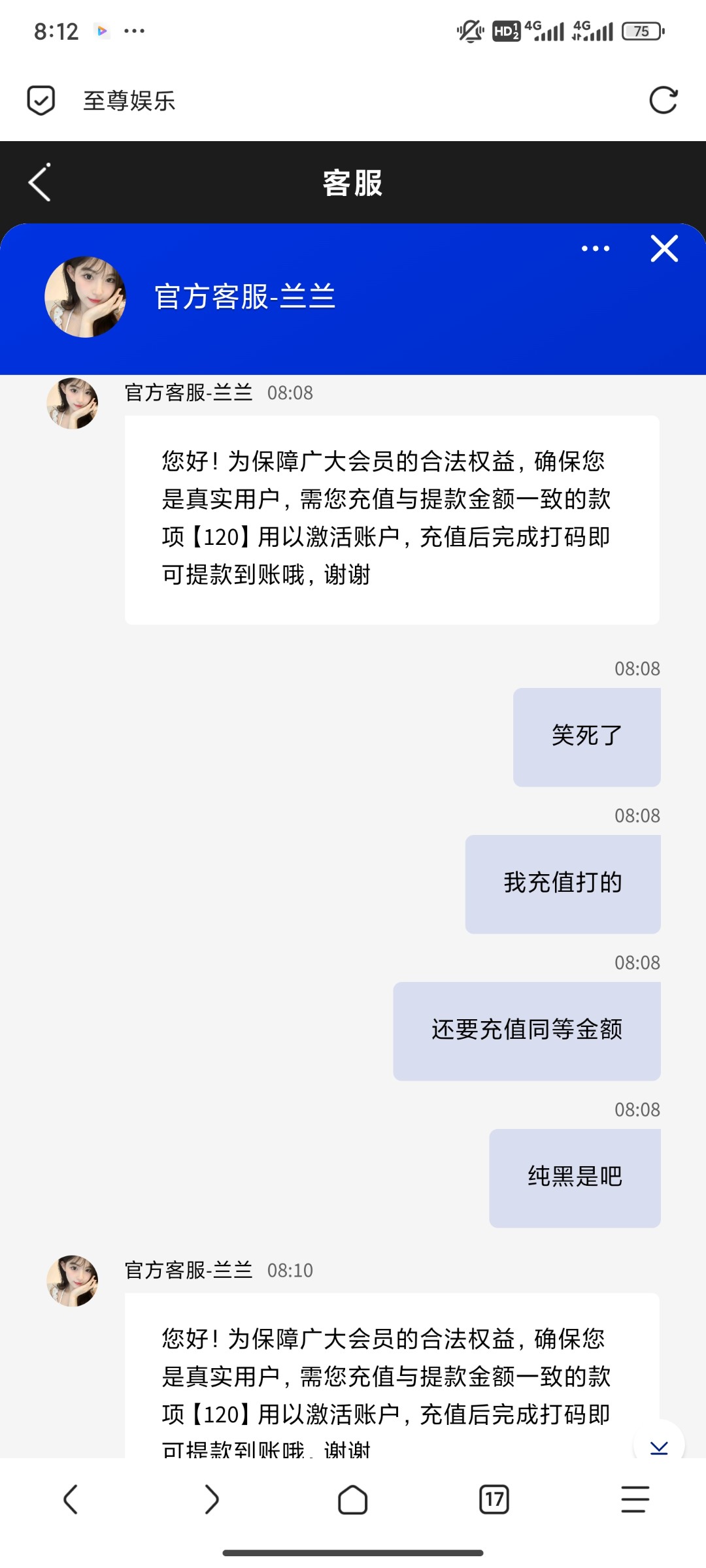The height and width of the screenshot is (1568, 706).
Task: Open the three-dot chat options menu
Action: coord(596,249)
